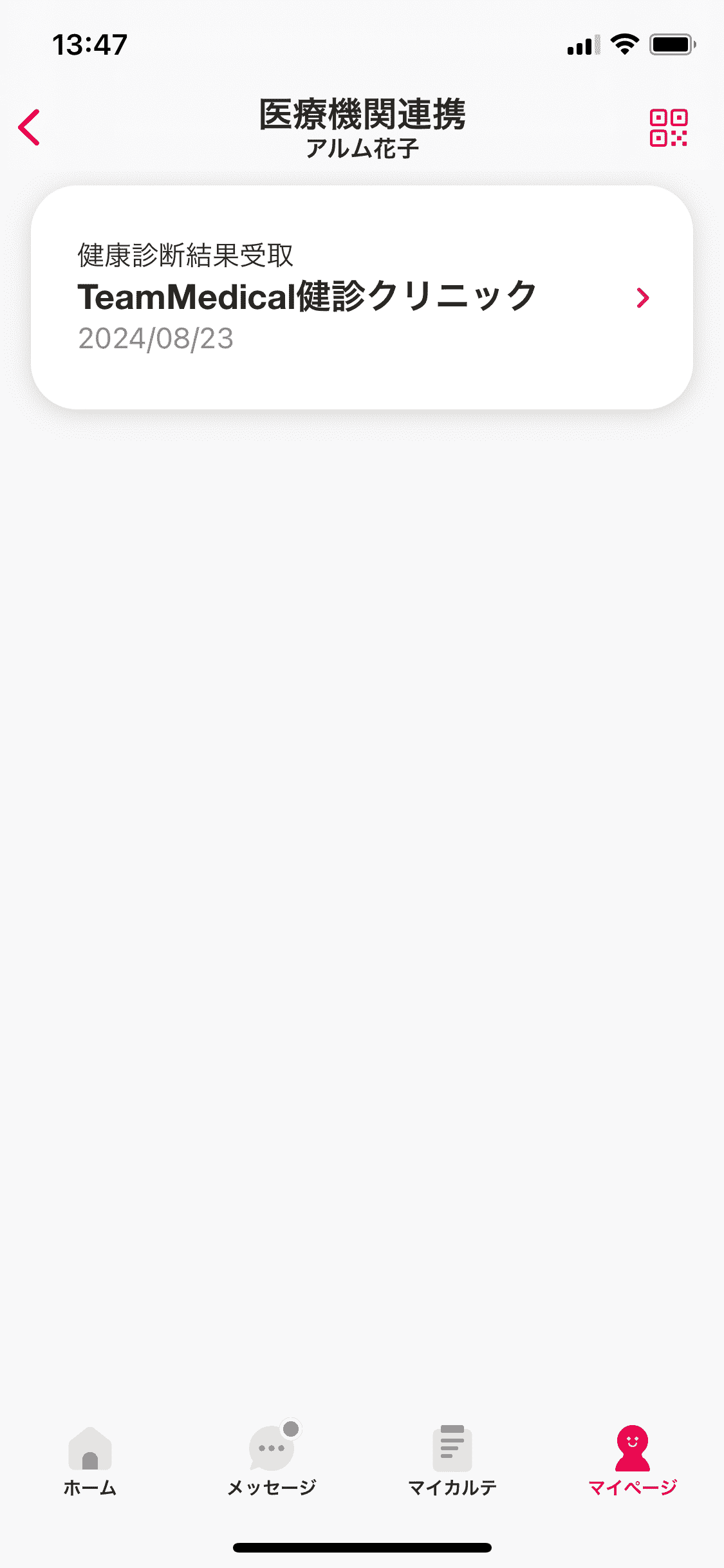Open the TeamMedical健診クリニック card

tap(362, 297)
